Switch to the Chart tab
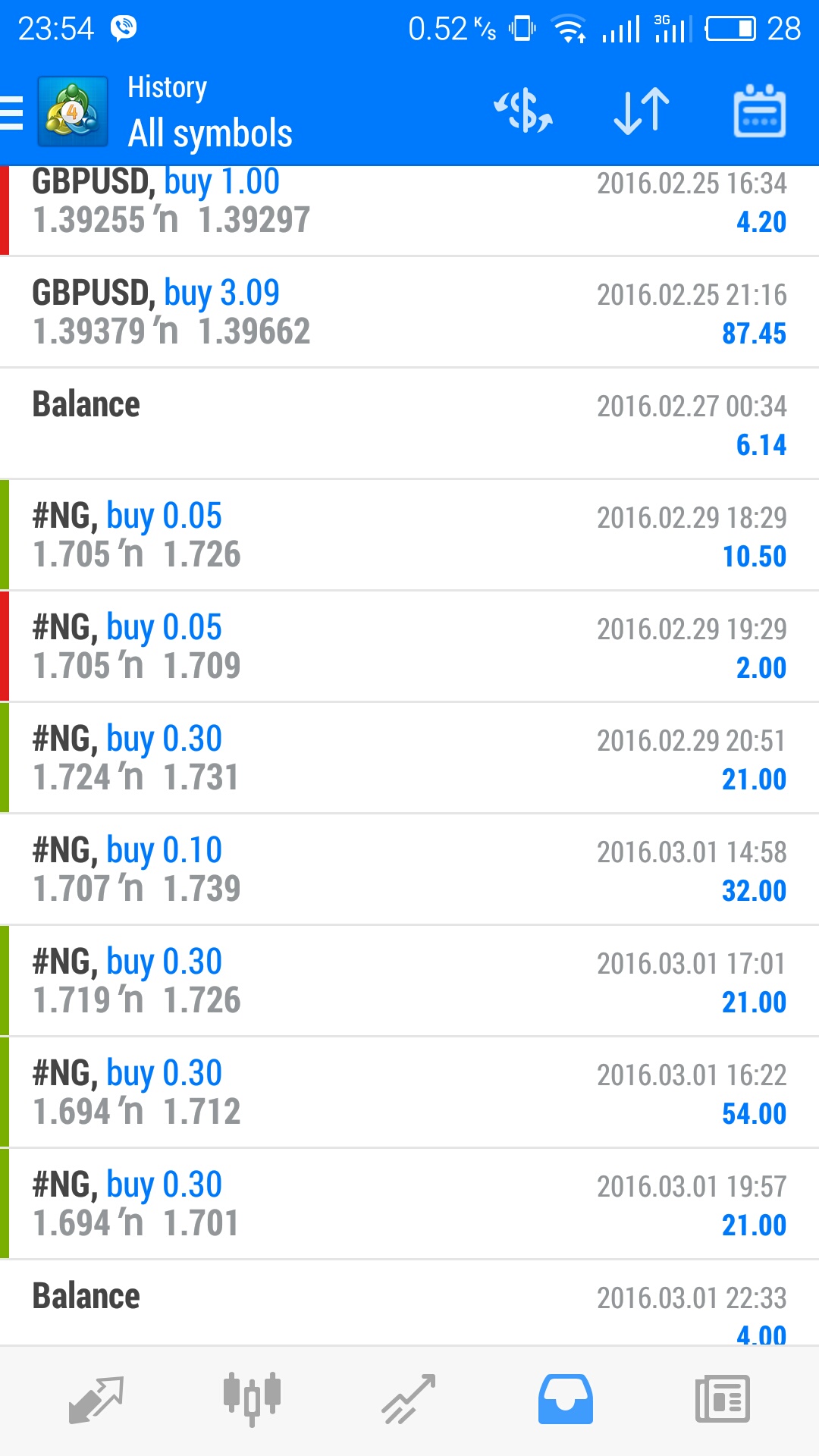 253,1399
